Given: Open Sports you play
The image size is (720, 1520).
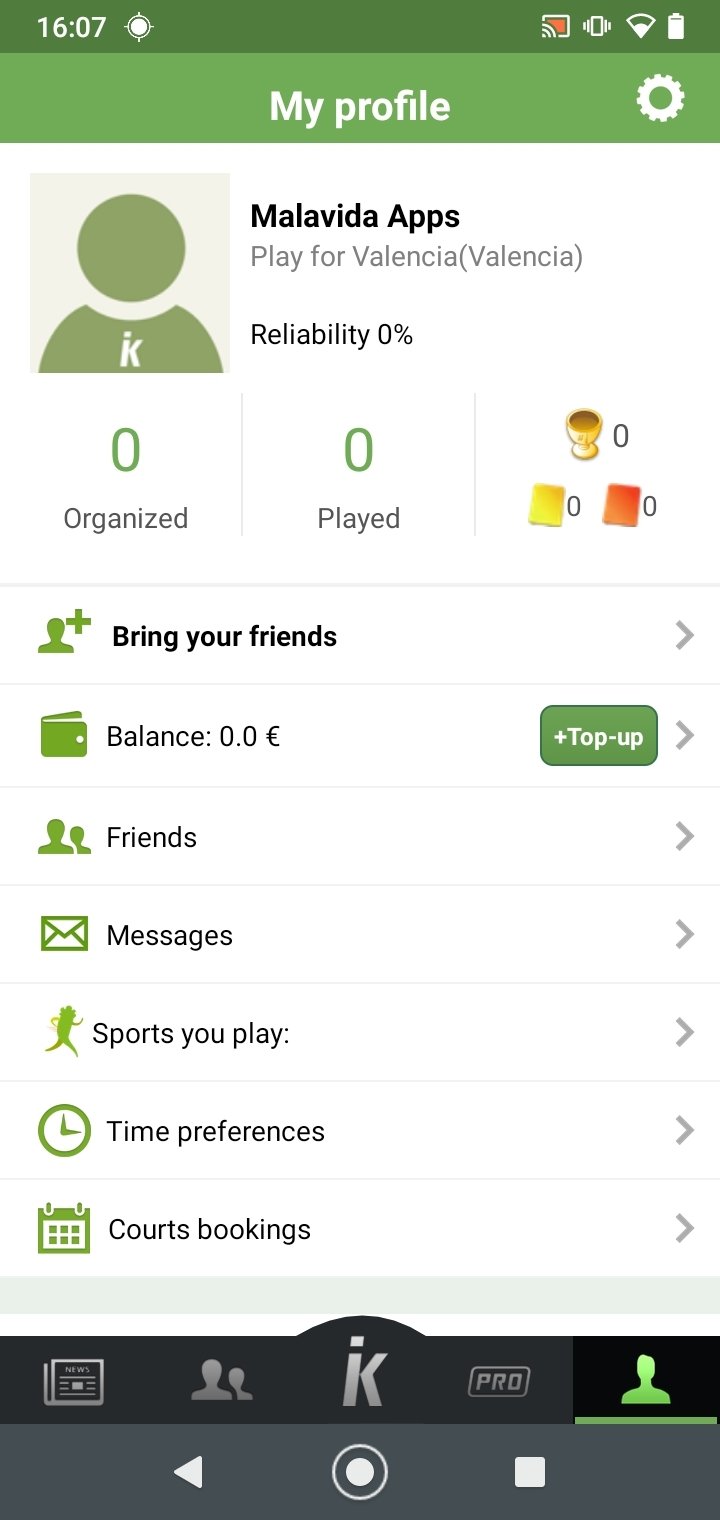Looking at the screenshot, I should [x=360, y=1033].
